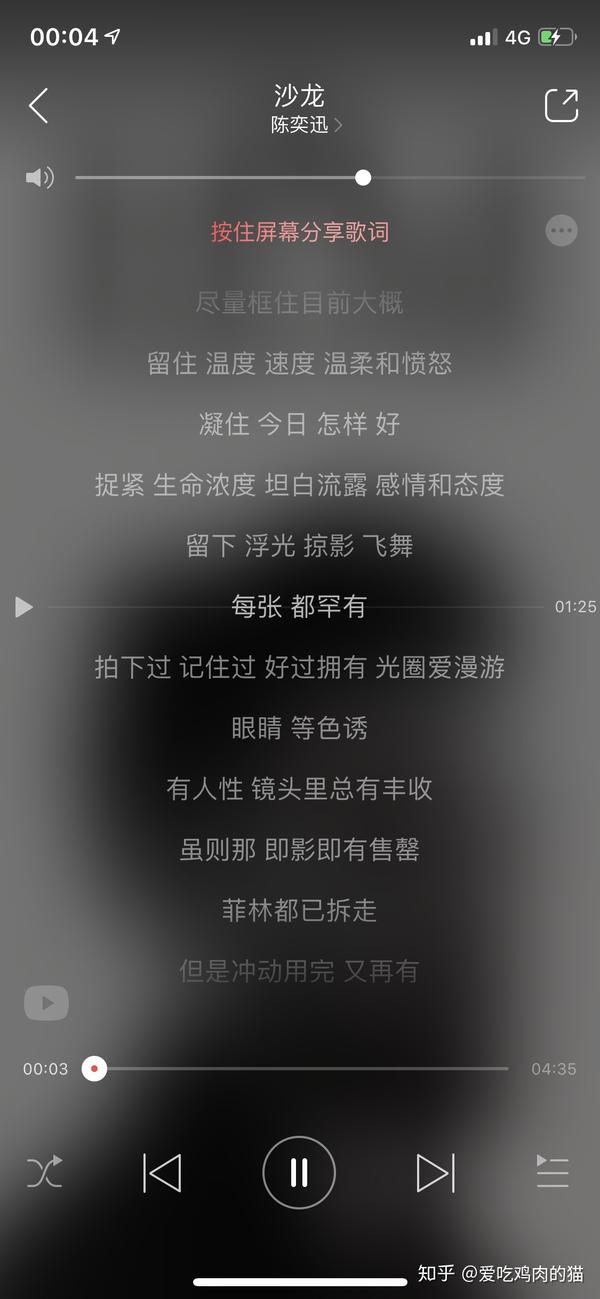
Task: Pause the current song
Action: click(299, 1172)
